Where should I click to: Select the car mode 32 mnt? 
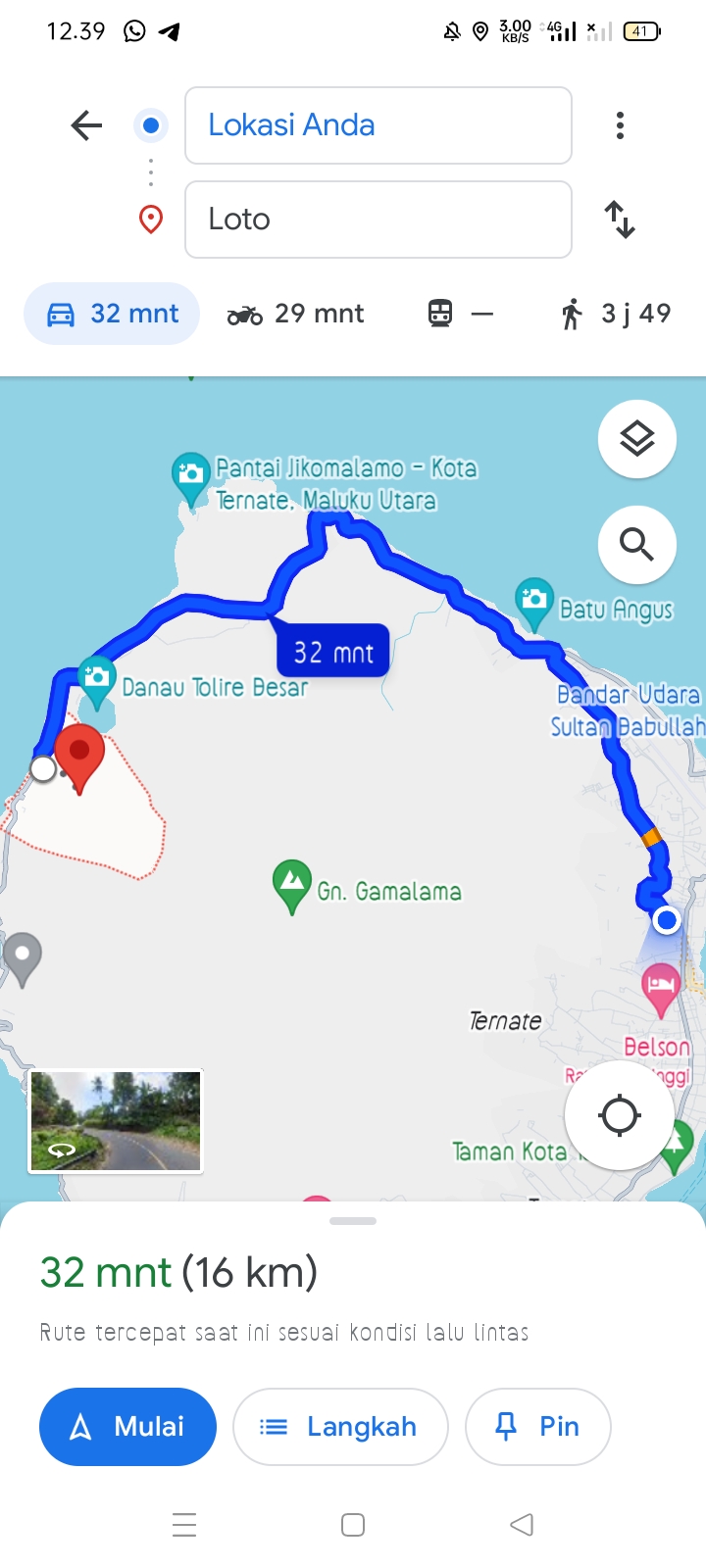coord(112,314)
